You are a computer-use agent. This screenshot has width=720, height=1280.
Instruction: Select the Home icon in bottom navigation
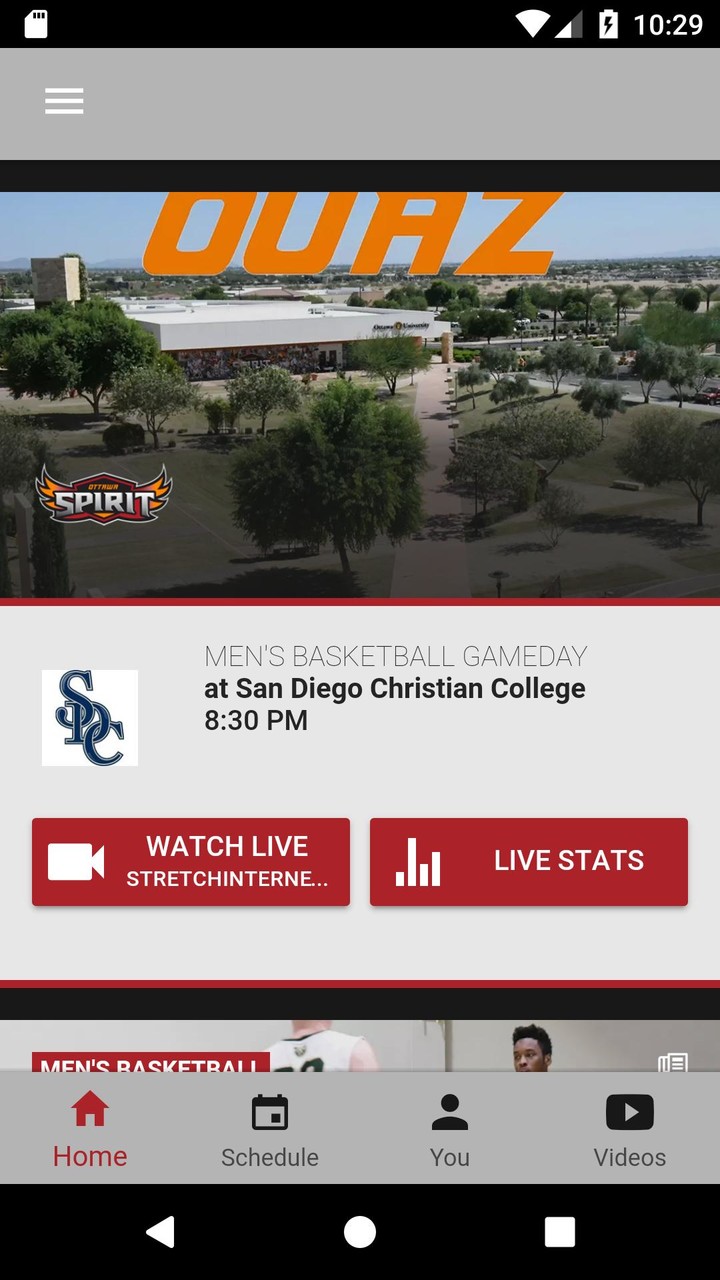pyautogui.click(x=90, y=1112)
